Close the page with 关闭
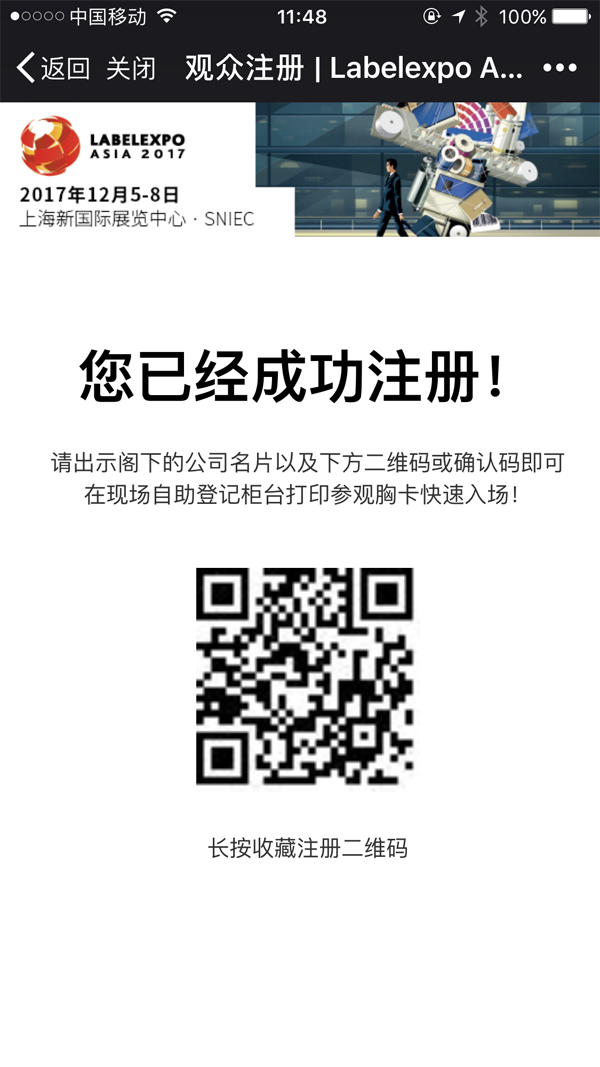Screen dimensions: 600x1067 [131, 68]
